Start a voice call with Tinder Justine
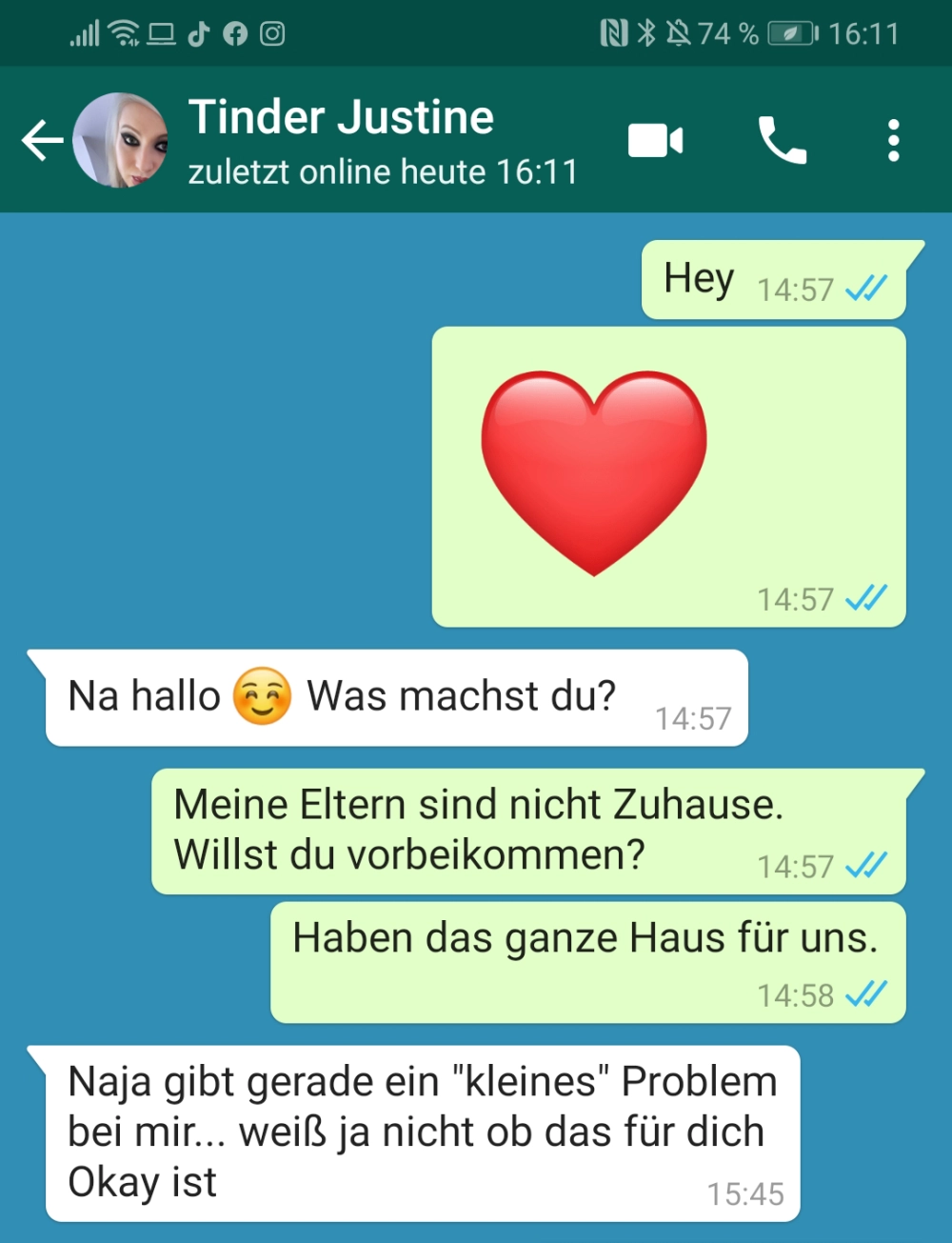 (782, 141)
